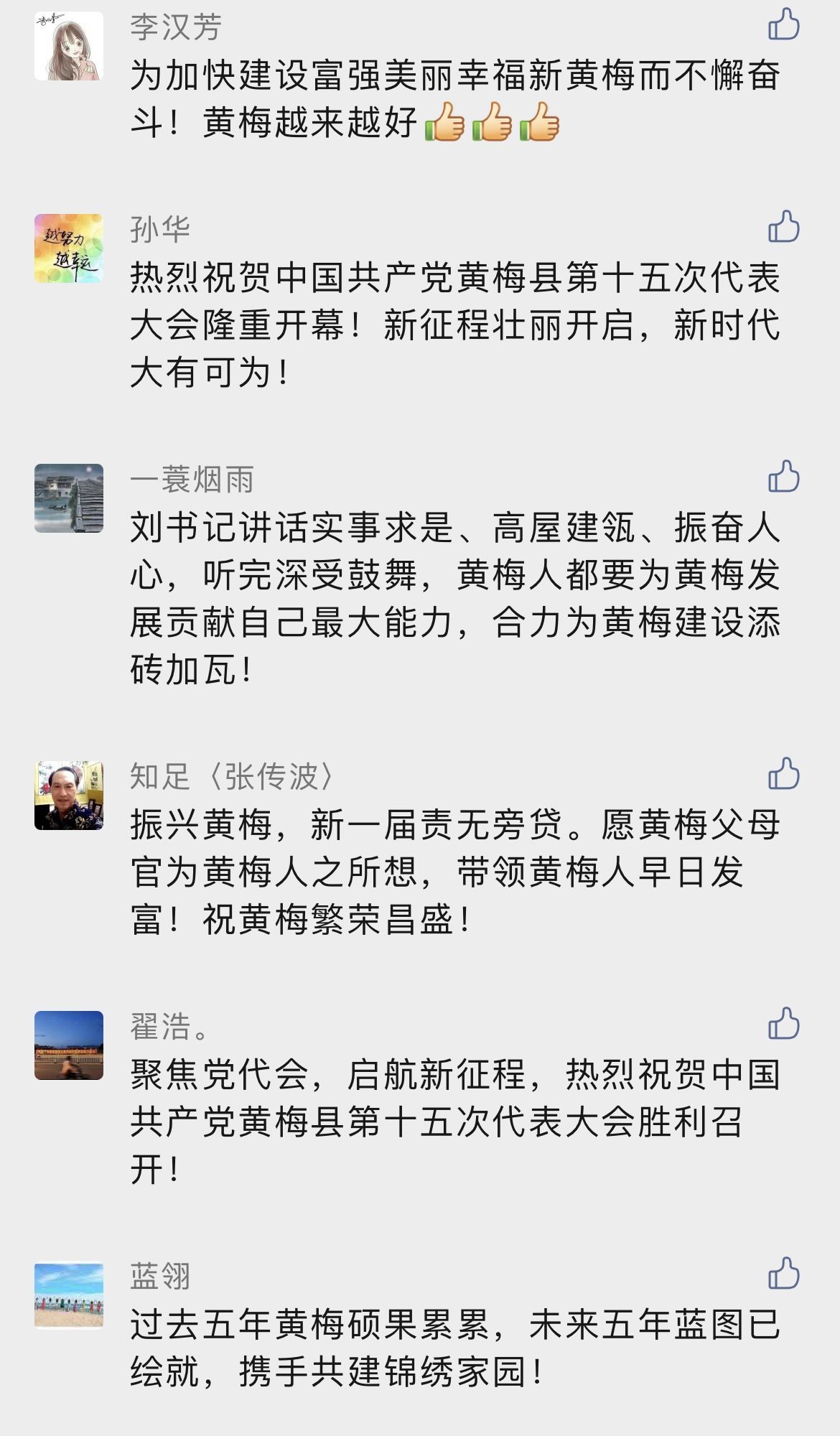This screenshot has width=840, height=1436.
Task: Open 蓝翎's profile avatar
Action: [x=69, y=1295]
